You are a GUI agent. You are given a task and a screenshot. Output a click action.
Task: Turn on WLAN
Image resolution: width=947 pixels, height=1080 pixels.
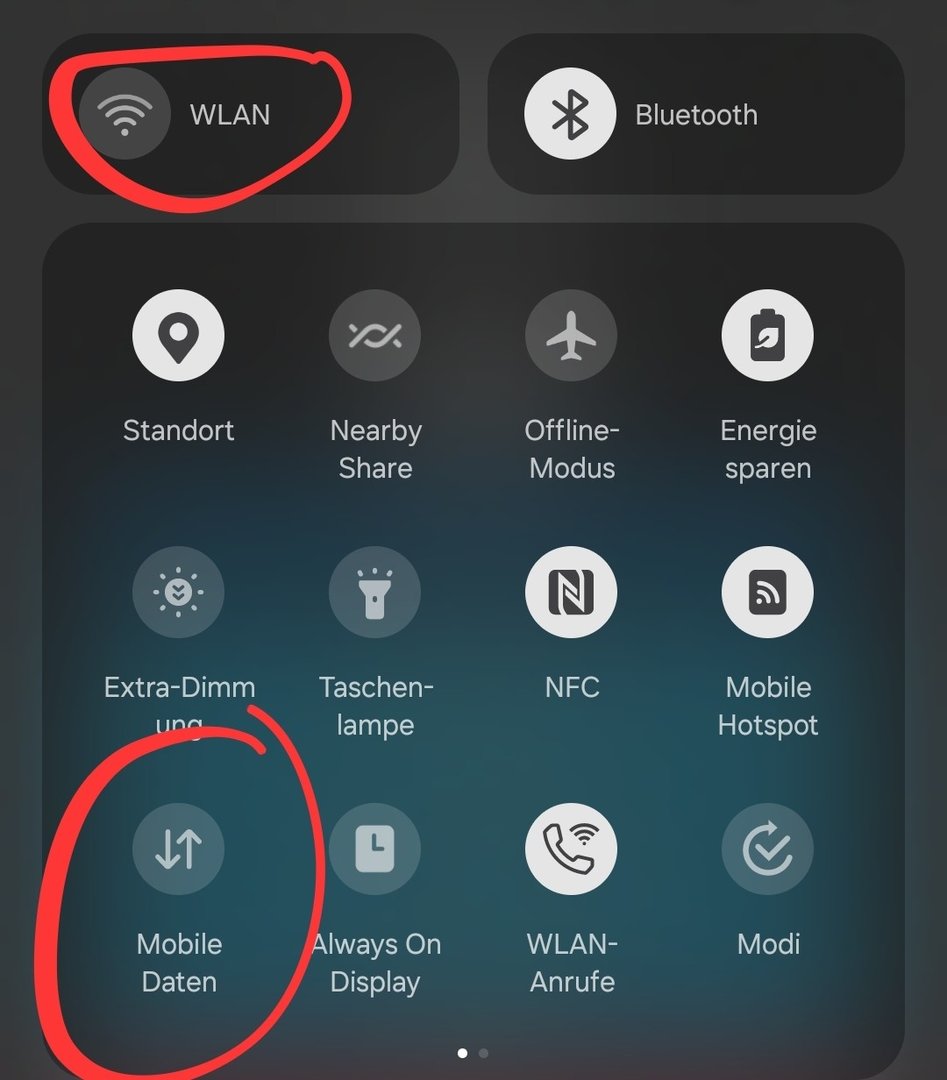pyautogui.click(x=124, y=114)
